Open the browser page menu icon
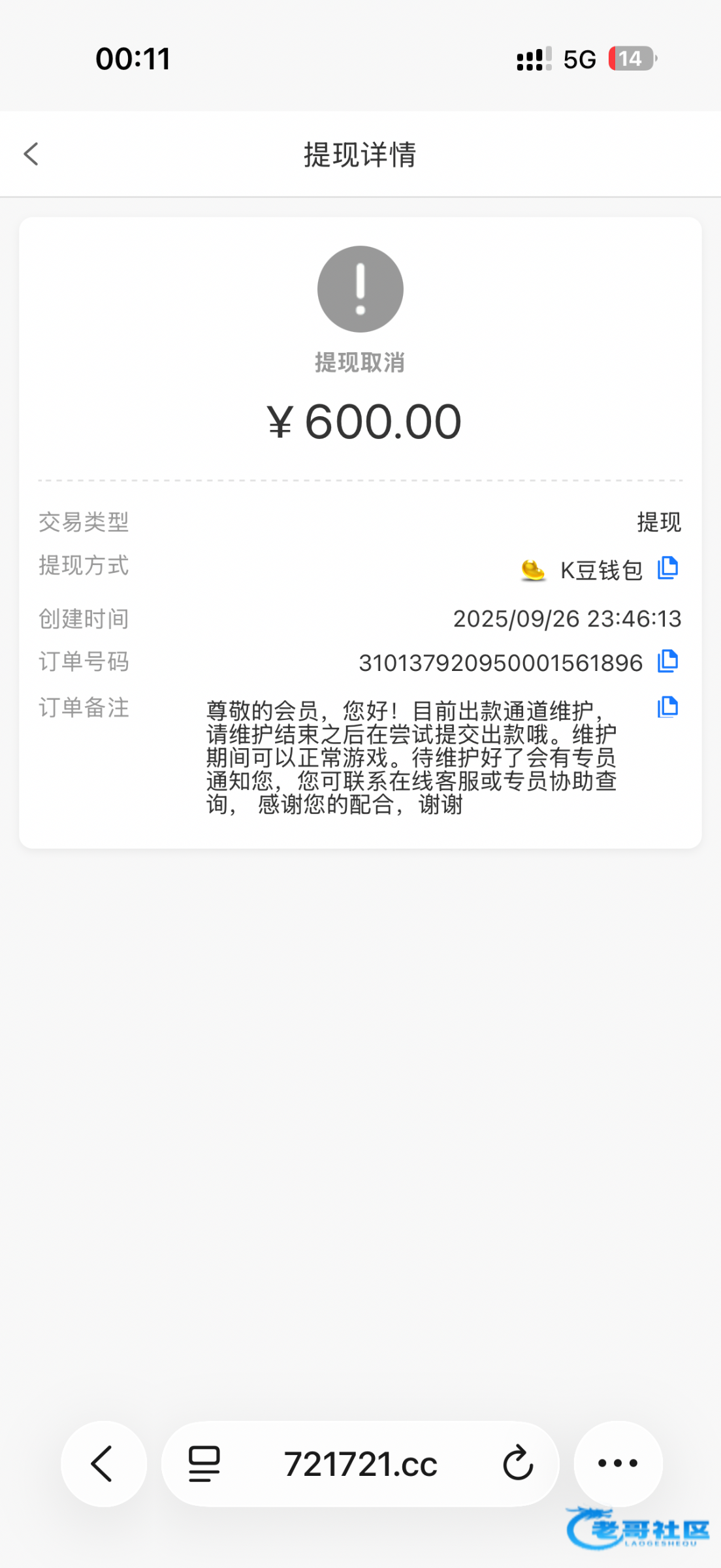721x1568 pixels. [204, 1463]
